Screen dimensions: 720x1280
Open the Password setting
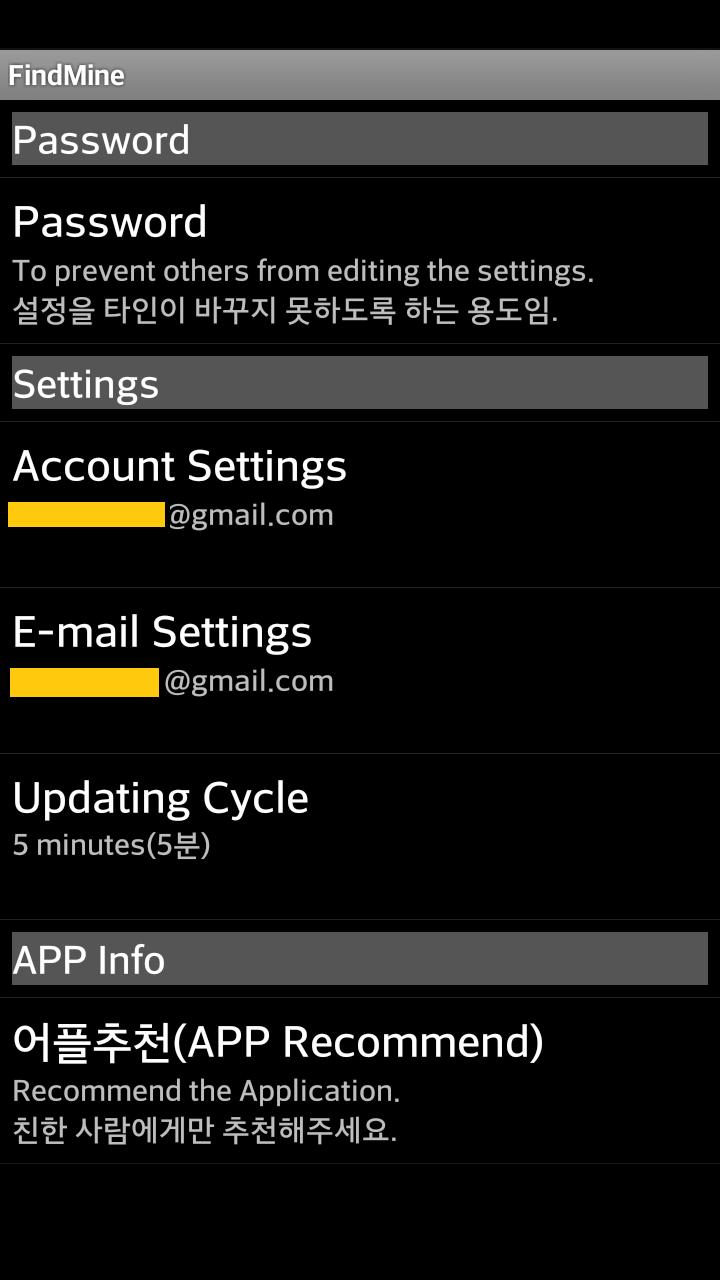click(360, 262)
